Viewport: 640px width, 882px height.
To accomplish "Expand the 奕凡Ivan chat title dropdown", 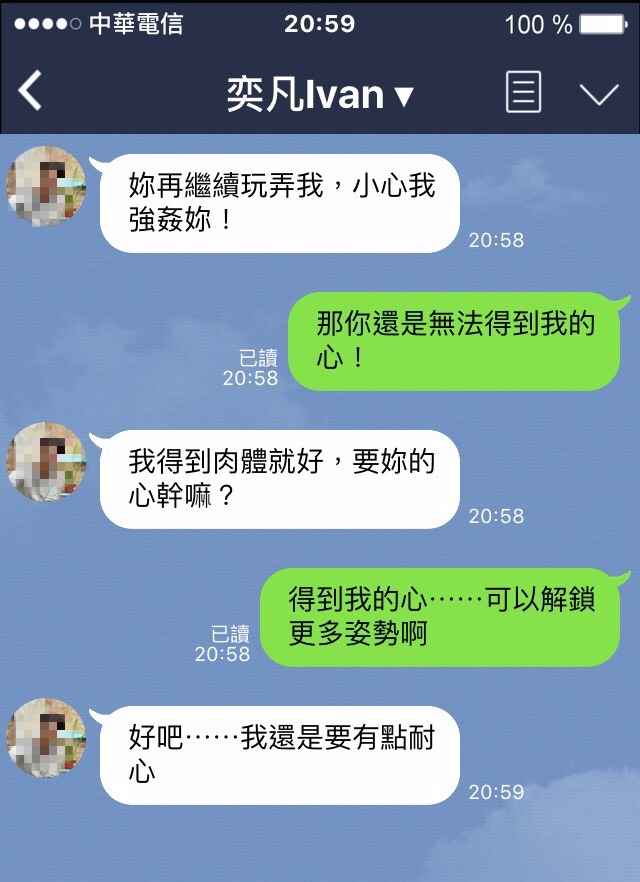I will pyautogui.click(x=320, y=94).
